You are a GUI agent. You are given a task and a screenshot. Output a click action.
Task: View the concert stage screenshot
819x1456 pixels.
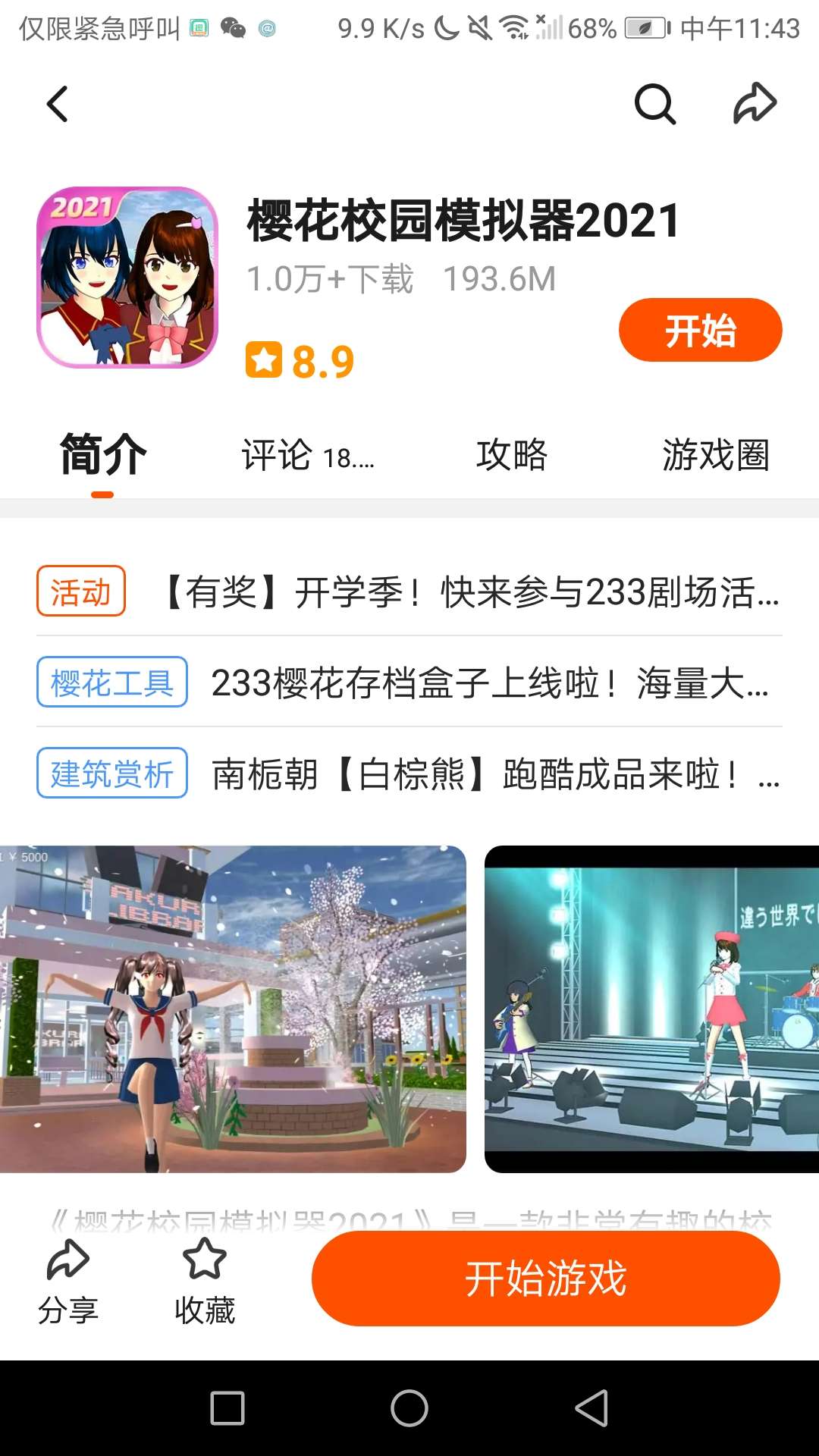[x=651, y=1009]
